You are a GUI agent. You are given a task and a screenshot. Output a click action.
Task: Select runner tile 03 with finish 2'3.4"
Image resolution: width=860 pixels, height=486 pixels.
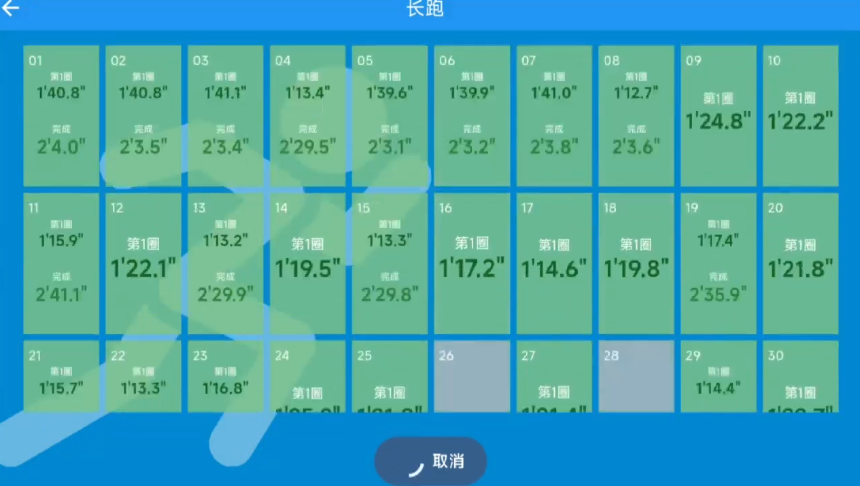point(225,116)
